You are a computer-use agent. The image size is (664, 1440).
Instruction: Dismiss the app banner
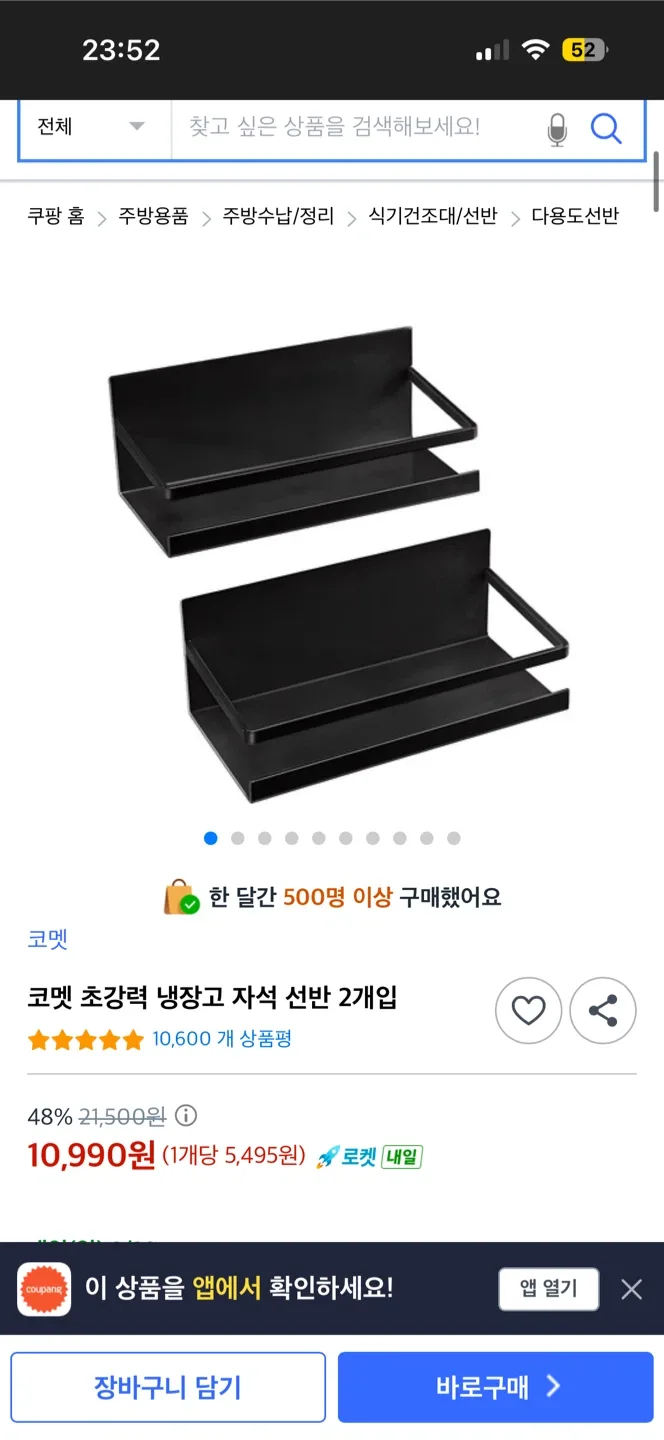tap(631, 1289)
